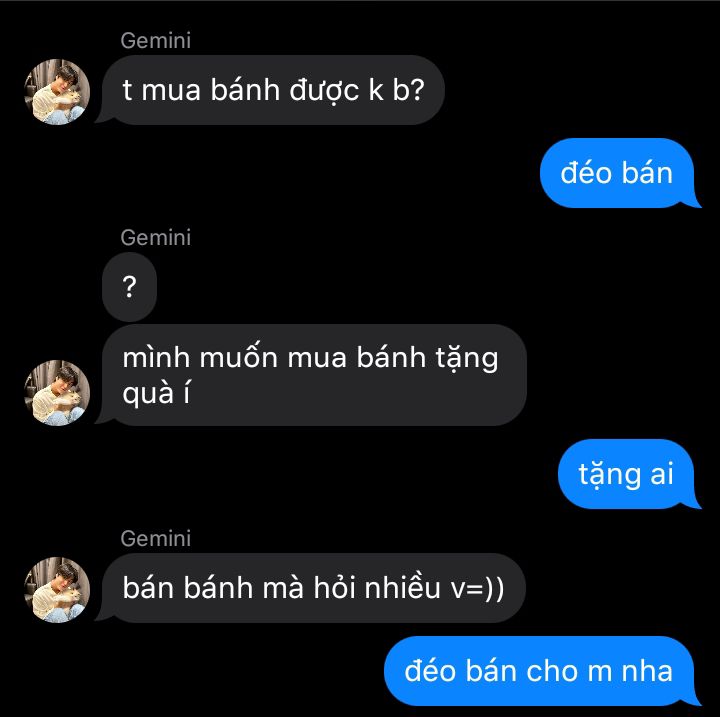View sender's avatar next to "bán bánh mà hỏi nhiều"
720x717 pixels.
coord(57,590)
